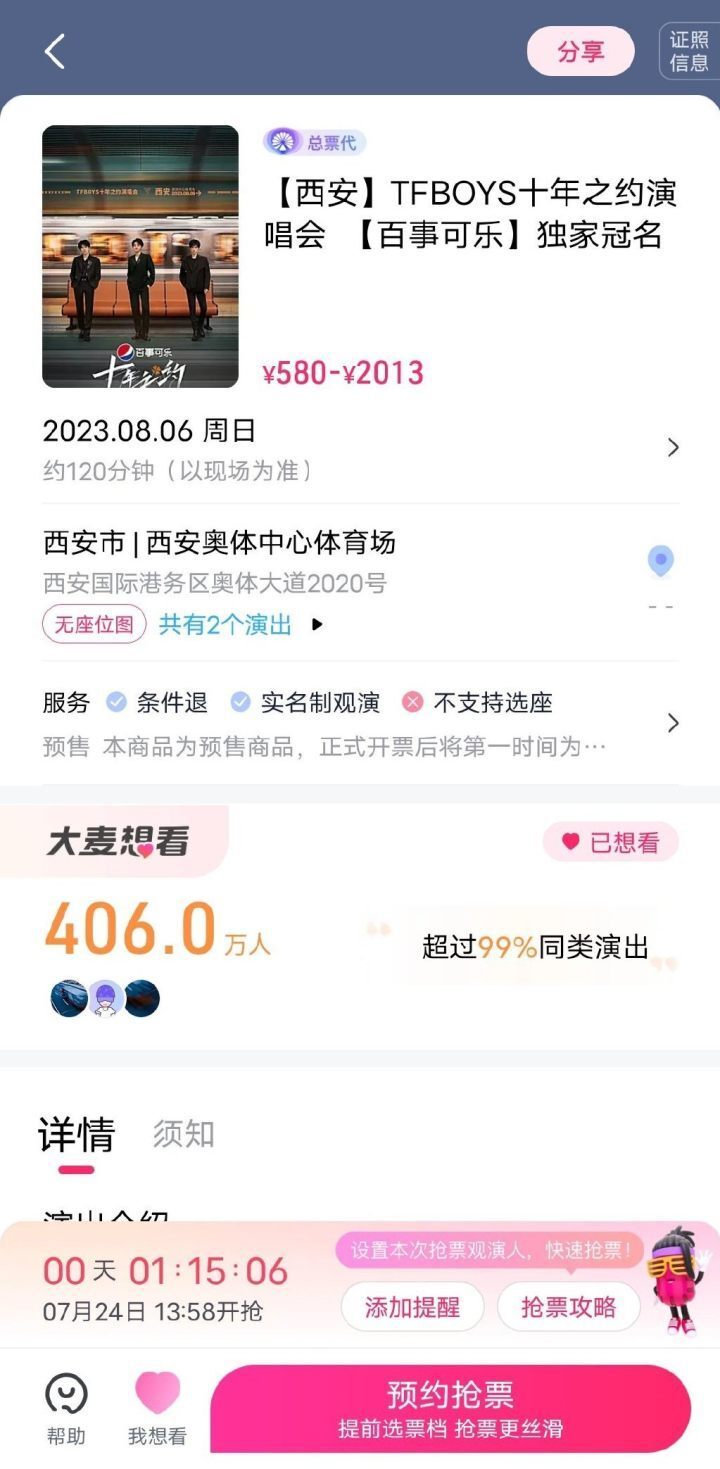
Task: Open 帮助 help
Action: (x=66, y=1408)
